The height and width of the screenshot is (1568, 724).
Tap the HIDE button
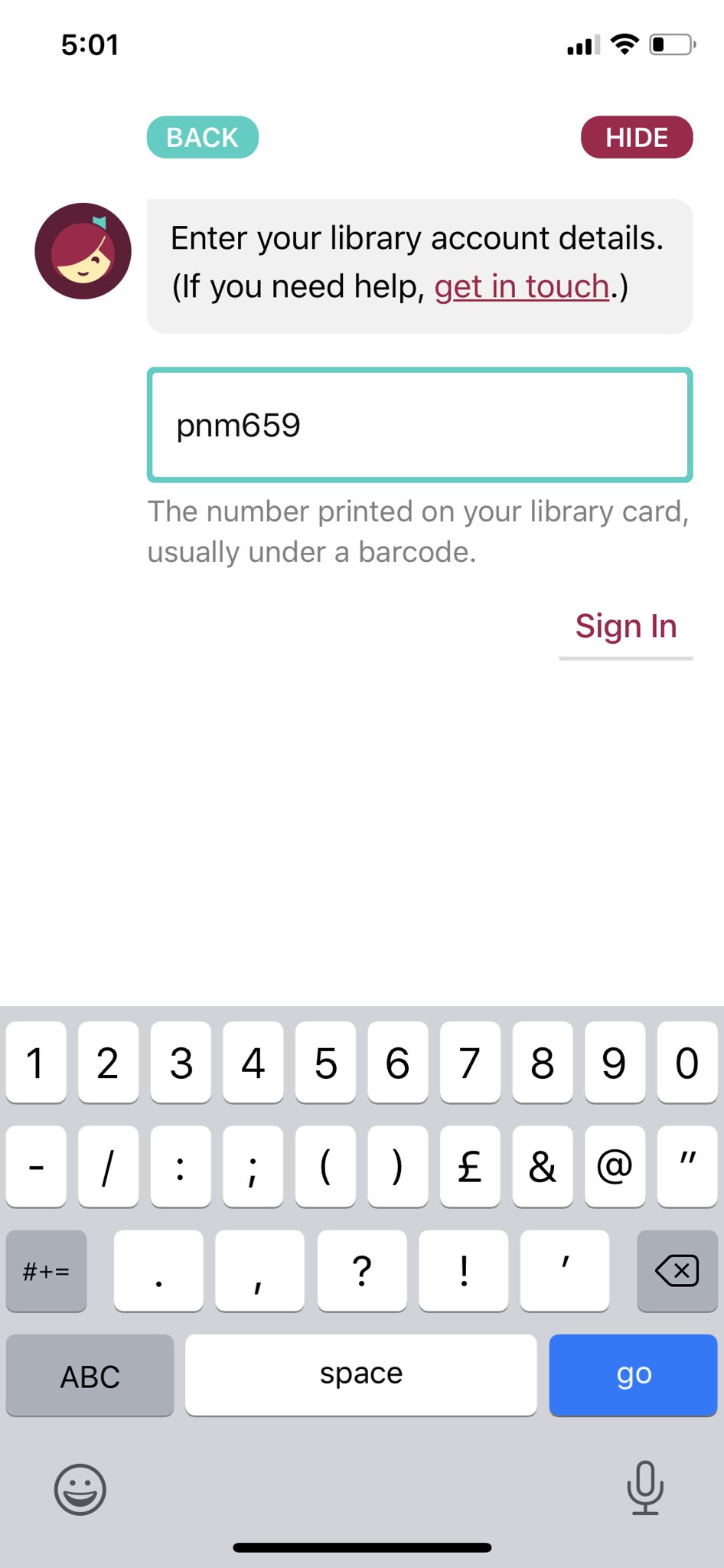tap(637, 138)
